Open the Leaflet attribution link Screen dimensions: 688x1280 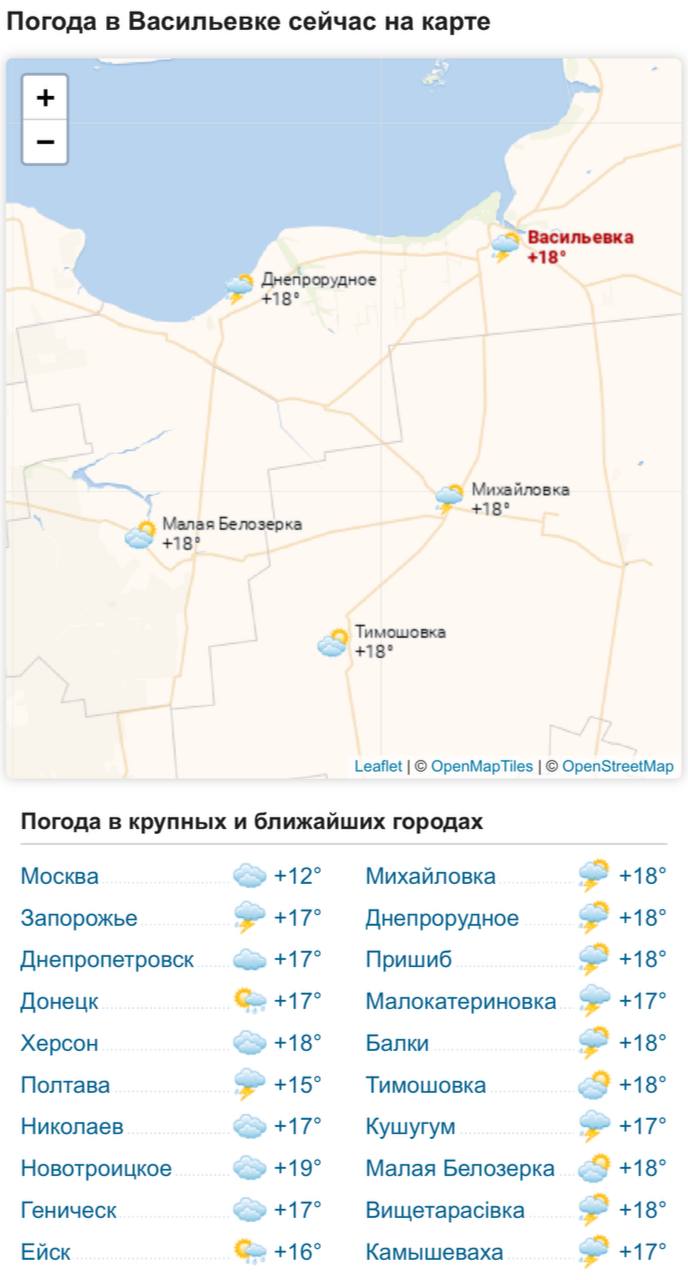[378, 766]
